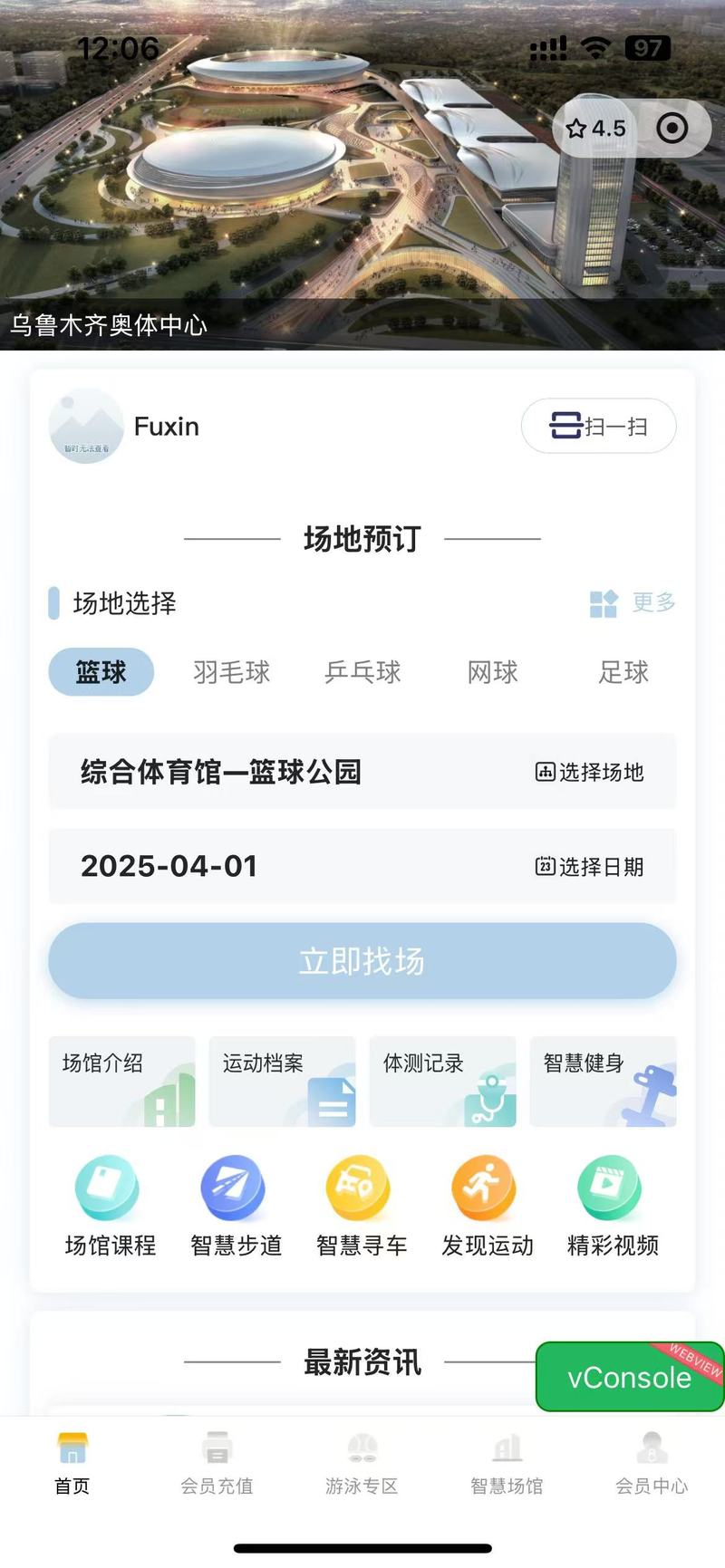Switch to the 乒乓球 tab
Image resolution: width=725 pixels, height=1568 pixels.
coord(362,672)
